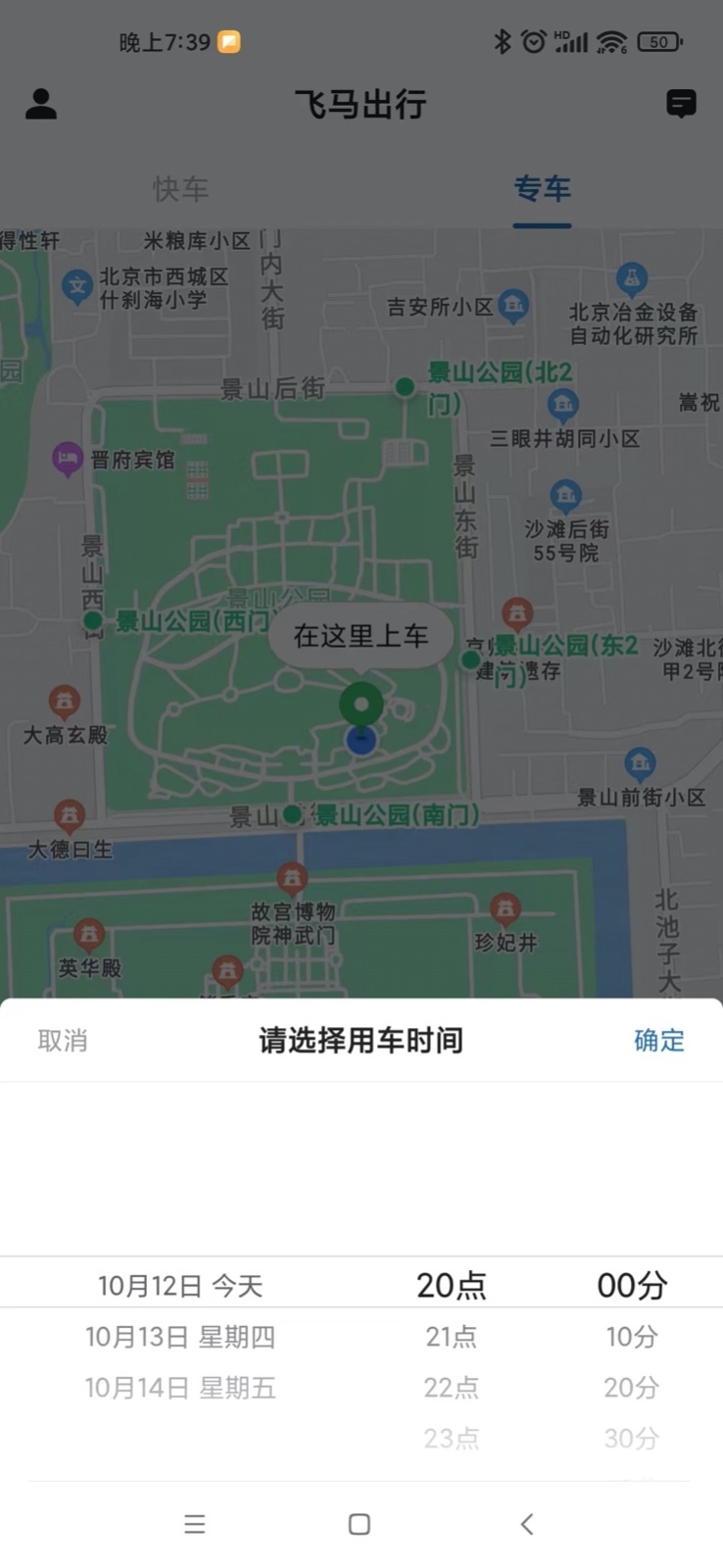Select 10月14日 星期五 in date picker
This screenshot has width=723, height=1568.
tap(180, 1388)
